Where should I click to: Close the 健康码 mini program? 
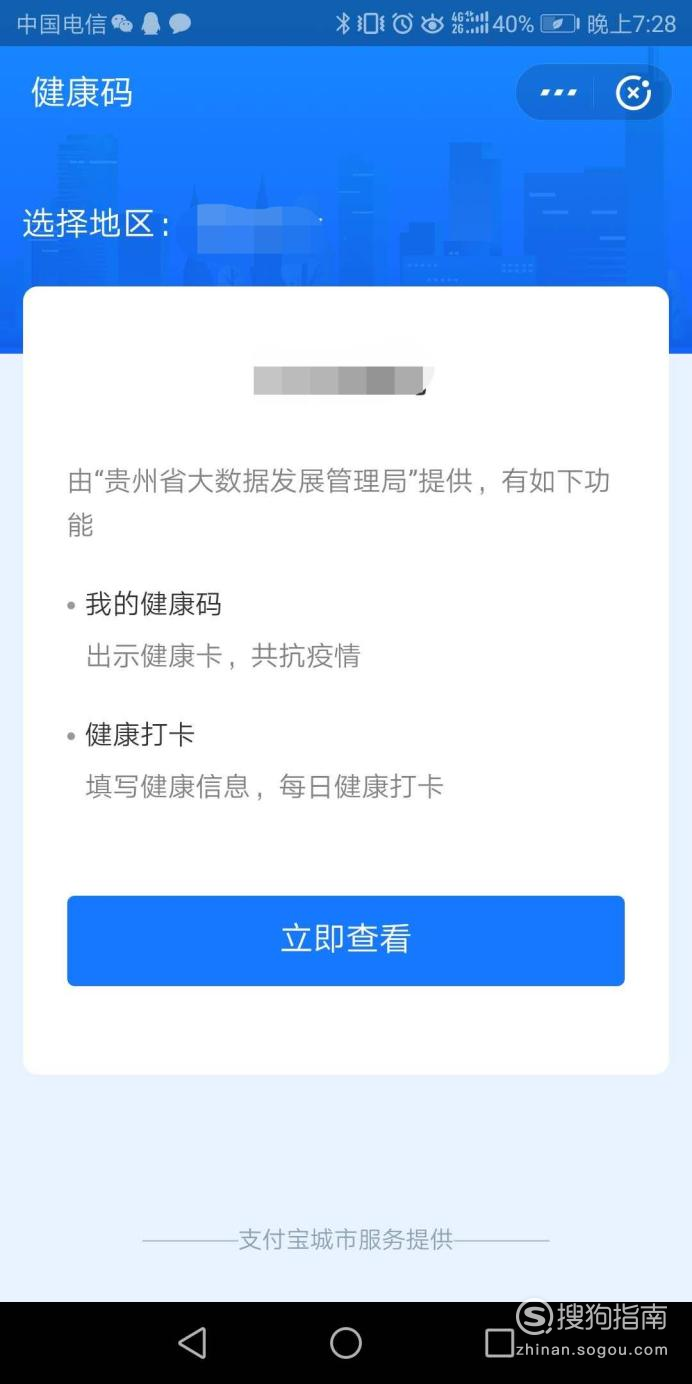click(633, 93)
